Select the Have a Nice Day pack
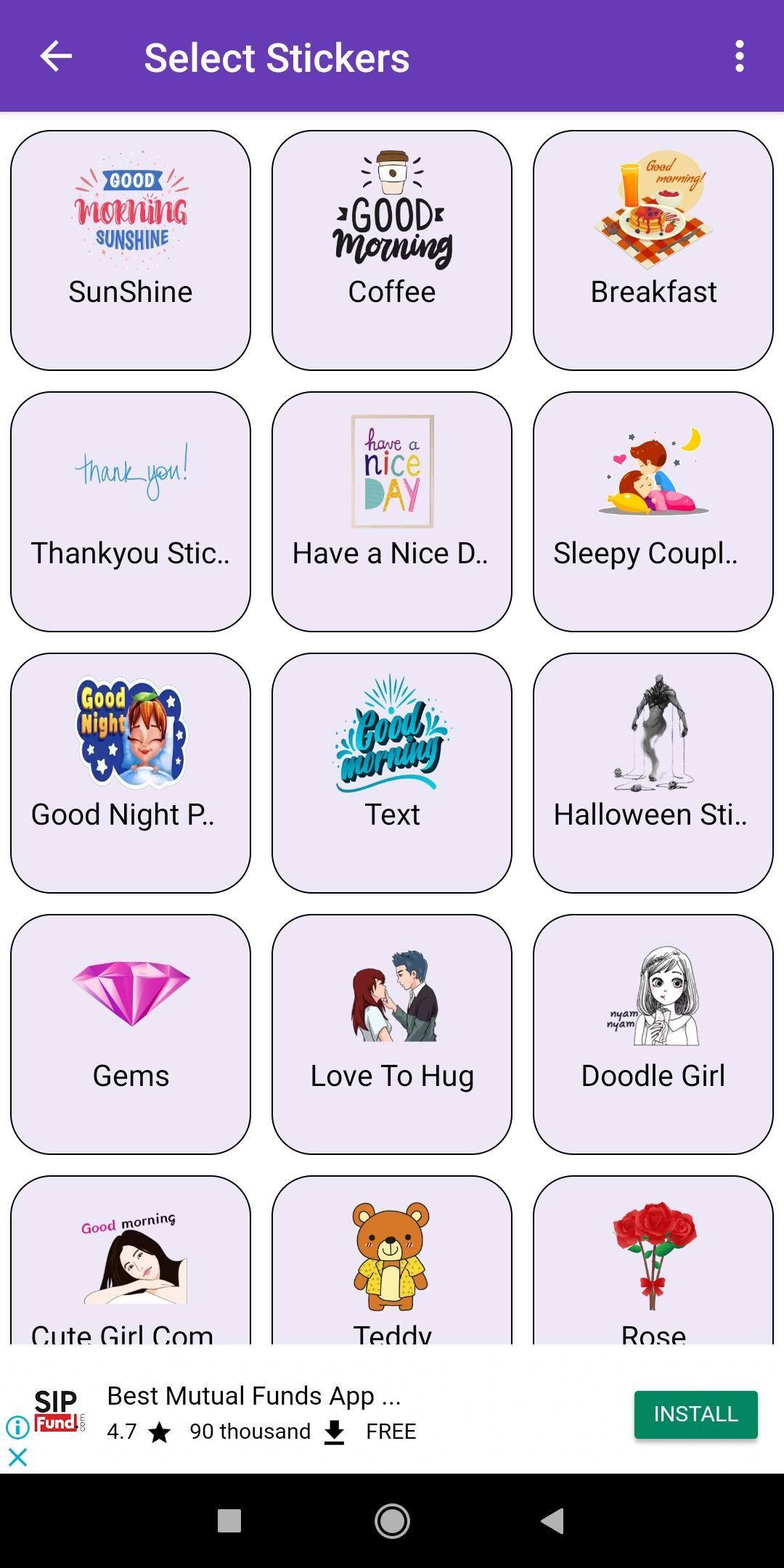 (x=392, y=512)
